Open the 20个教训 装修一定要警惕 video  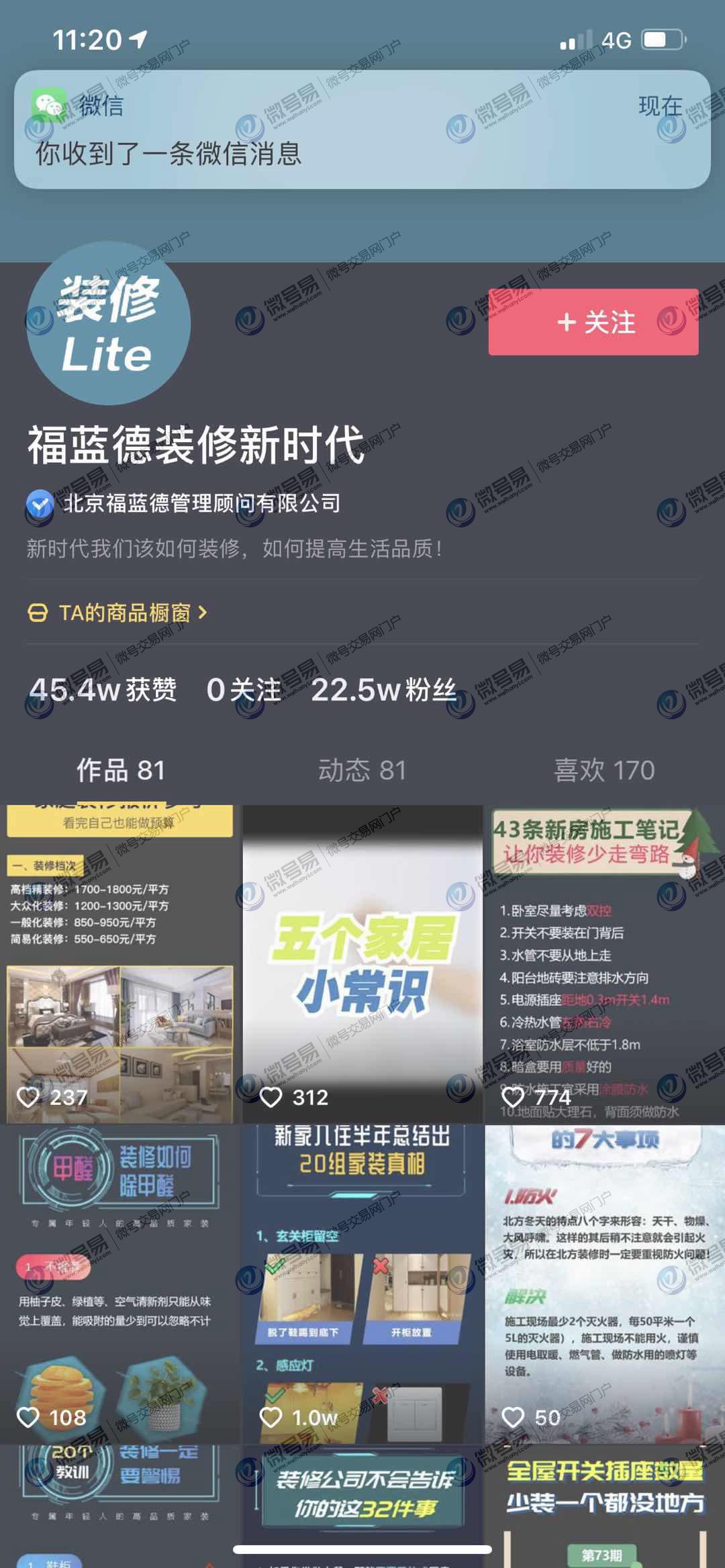(x=119, y=1503)
